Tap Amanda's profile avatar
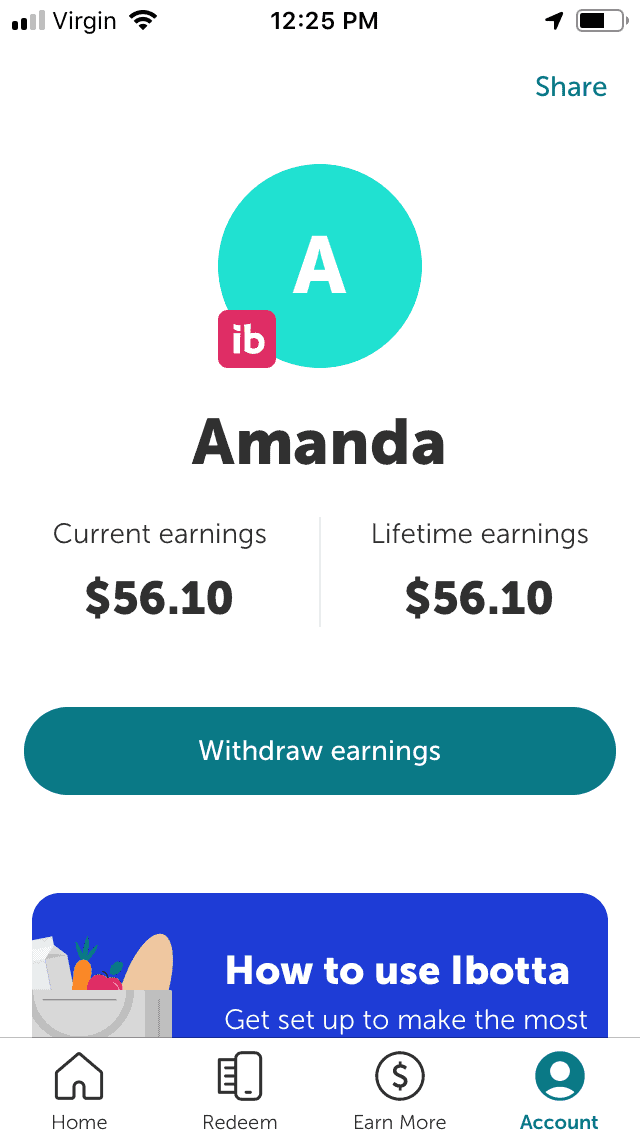Image resolution: width=640 pixels, height=1136 pixels. [x=320, y=266]
